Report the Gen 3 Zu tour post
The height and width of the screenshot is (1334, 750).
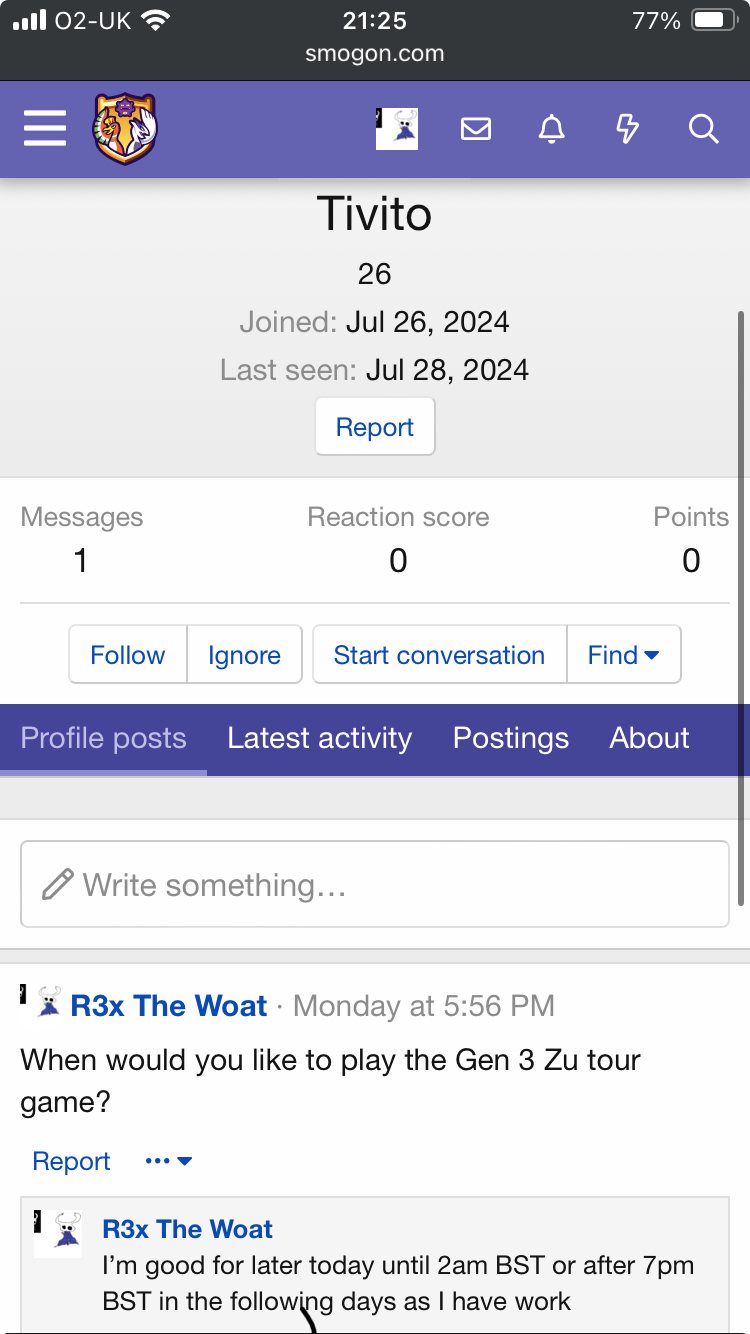71,1161
